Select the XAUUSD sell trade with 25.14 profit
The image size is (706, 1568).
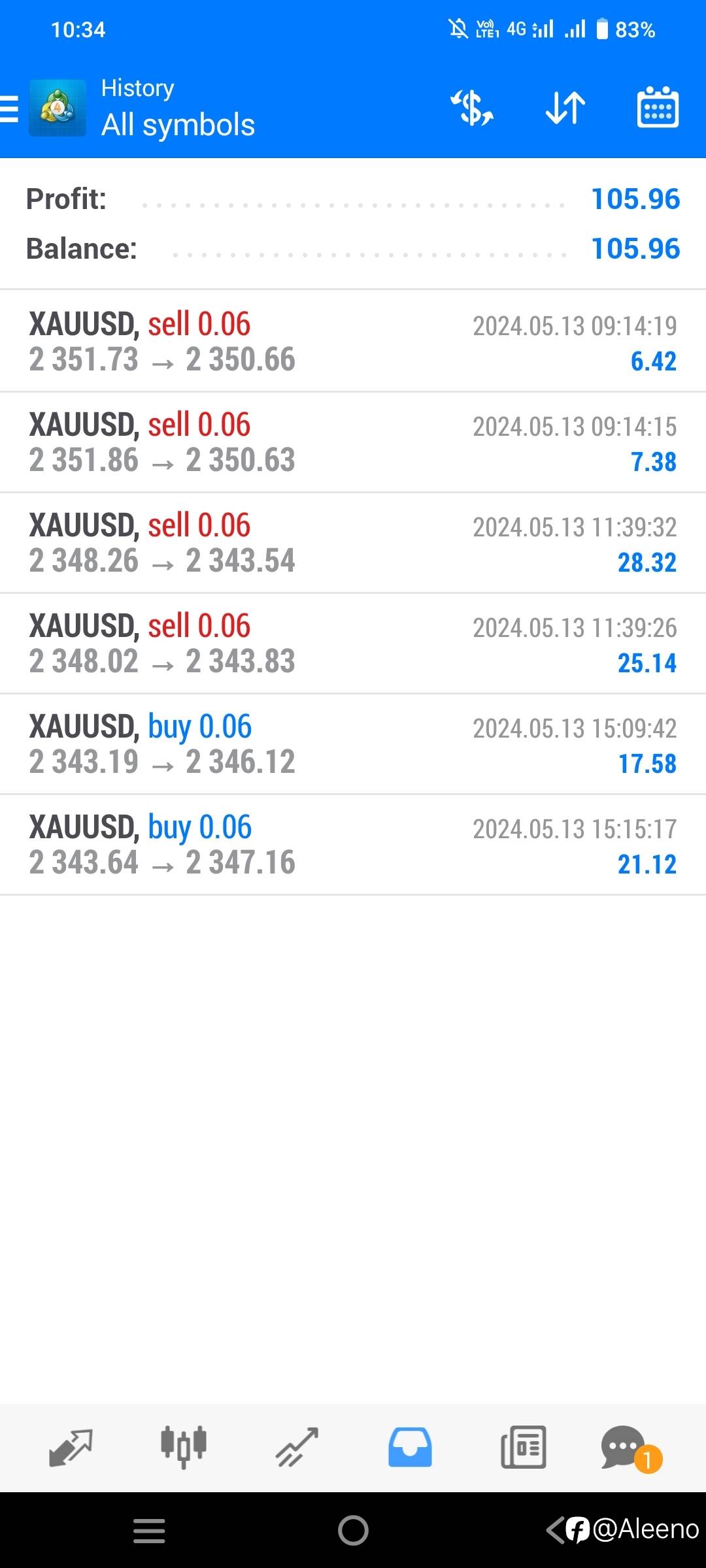pos(353,644)
